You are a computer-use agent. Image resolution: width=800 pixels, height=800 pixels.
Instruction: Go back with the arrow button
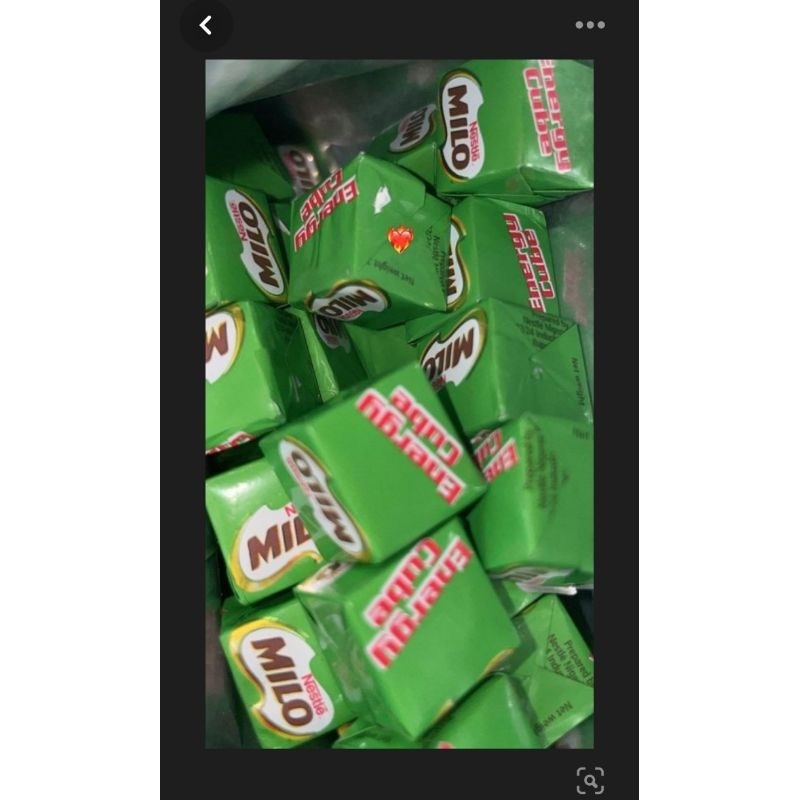point(206,25)
